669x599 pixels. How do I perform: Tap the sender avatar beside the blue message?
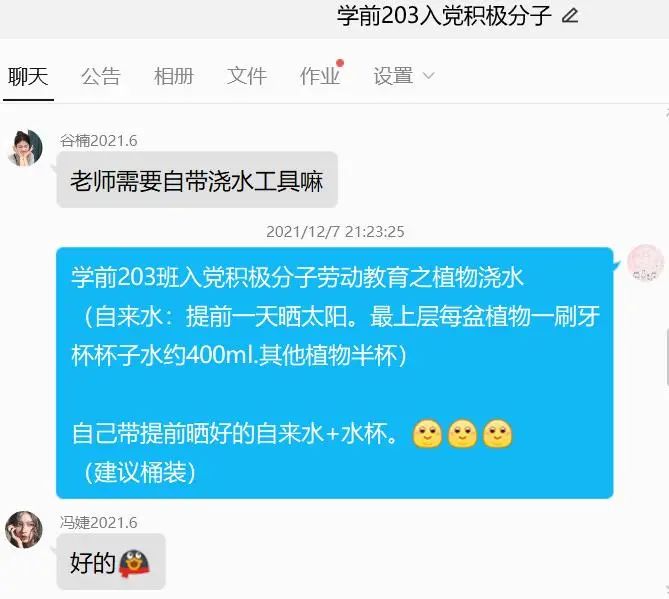(x=645, y=263)
